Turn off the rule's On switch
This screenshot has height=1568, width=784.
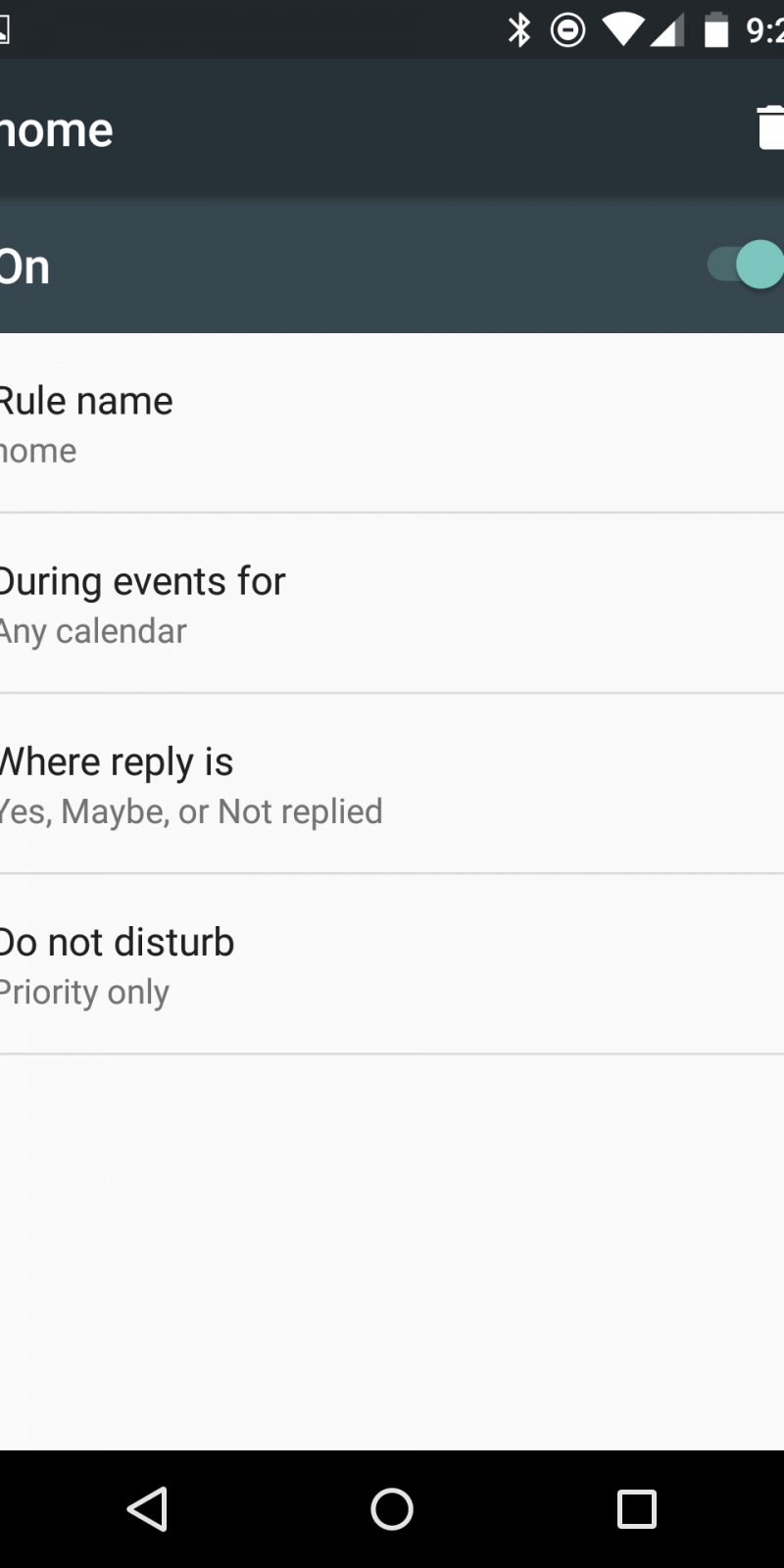pos(747,265)
